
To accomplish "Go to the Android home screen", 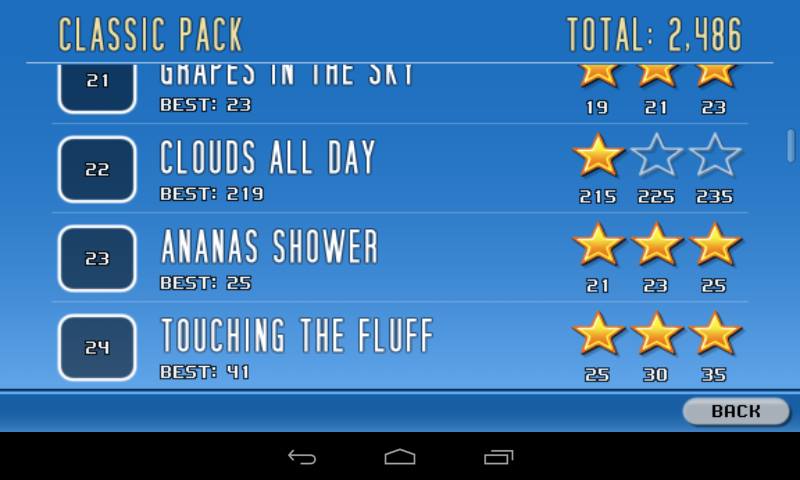I will [400, 457].
